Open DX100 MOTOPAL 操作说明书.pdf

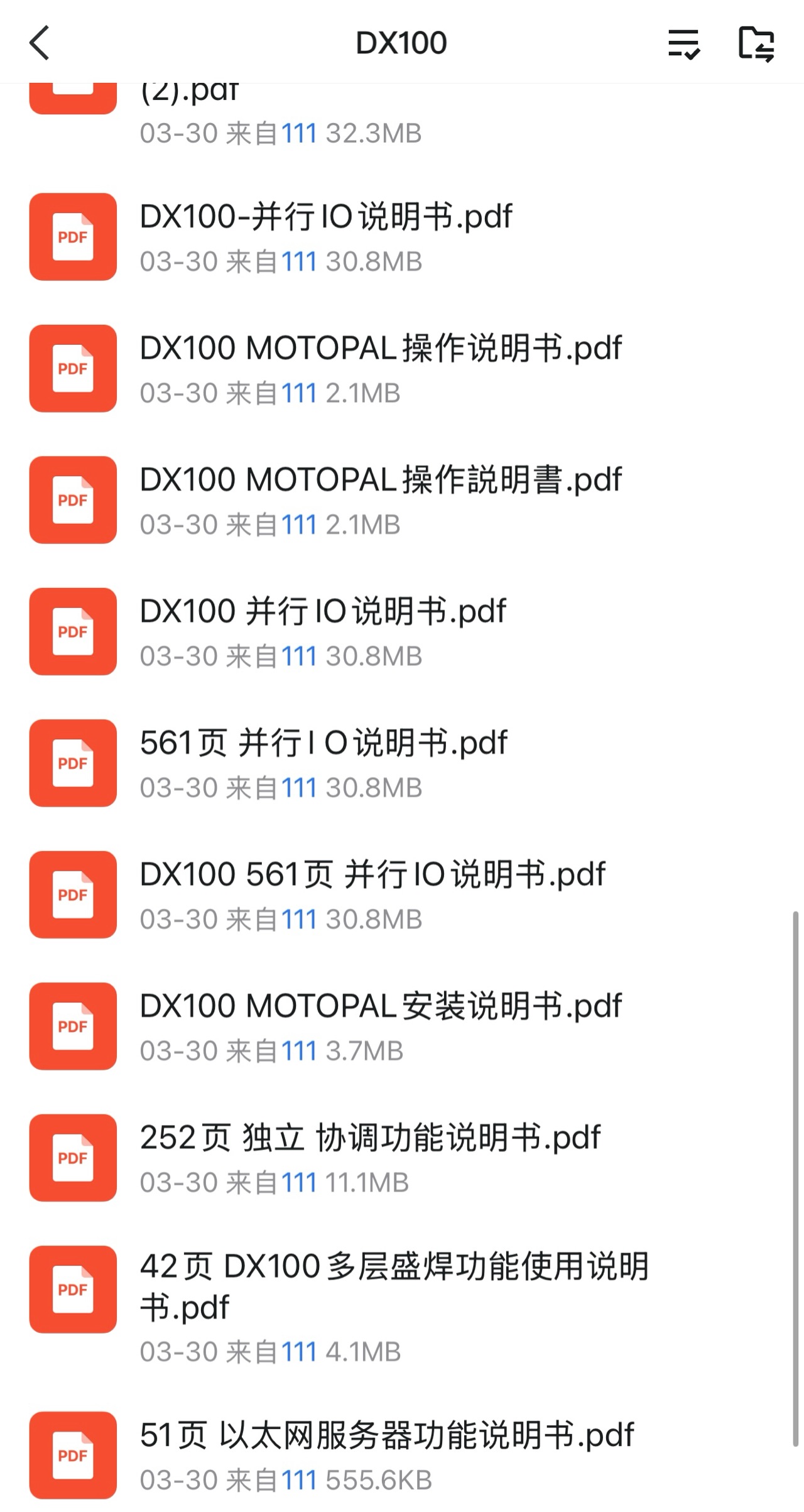[x=380, y=349]
